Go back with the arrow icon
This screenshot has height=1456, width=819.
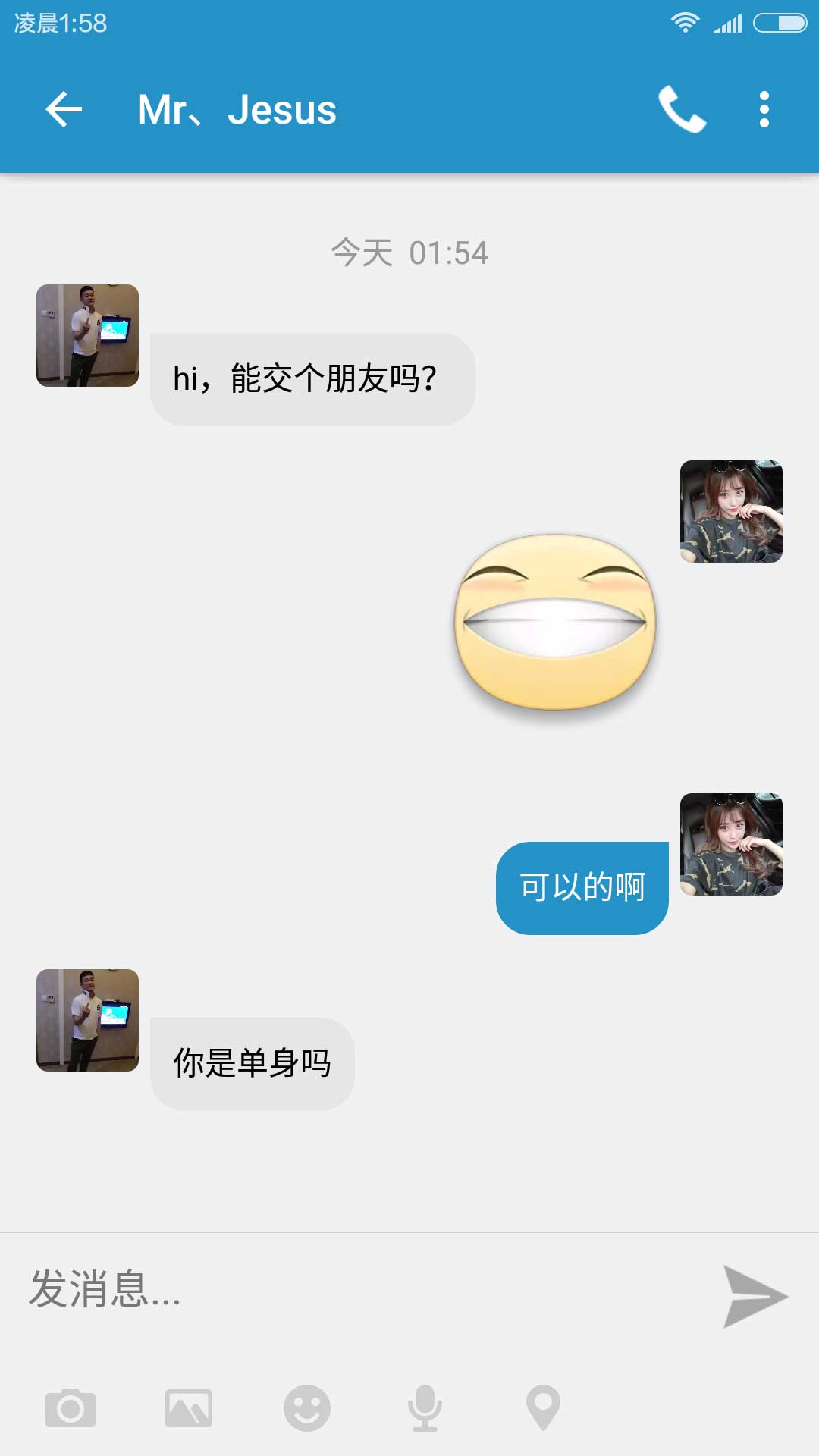click(x=62, y=110)
